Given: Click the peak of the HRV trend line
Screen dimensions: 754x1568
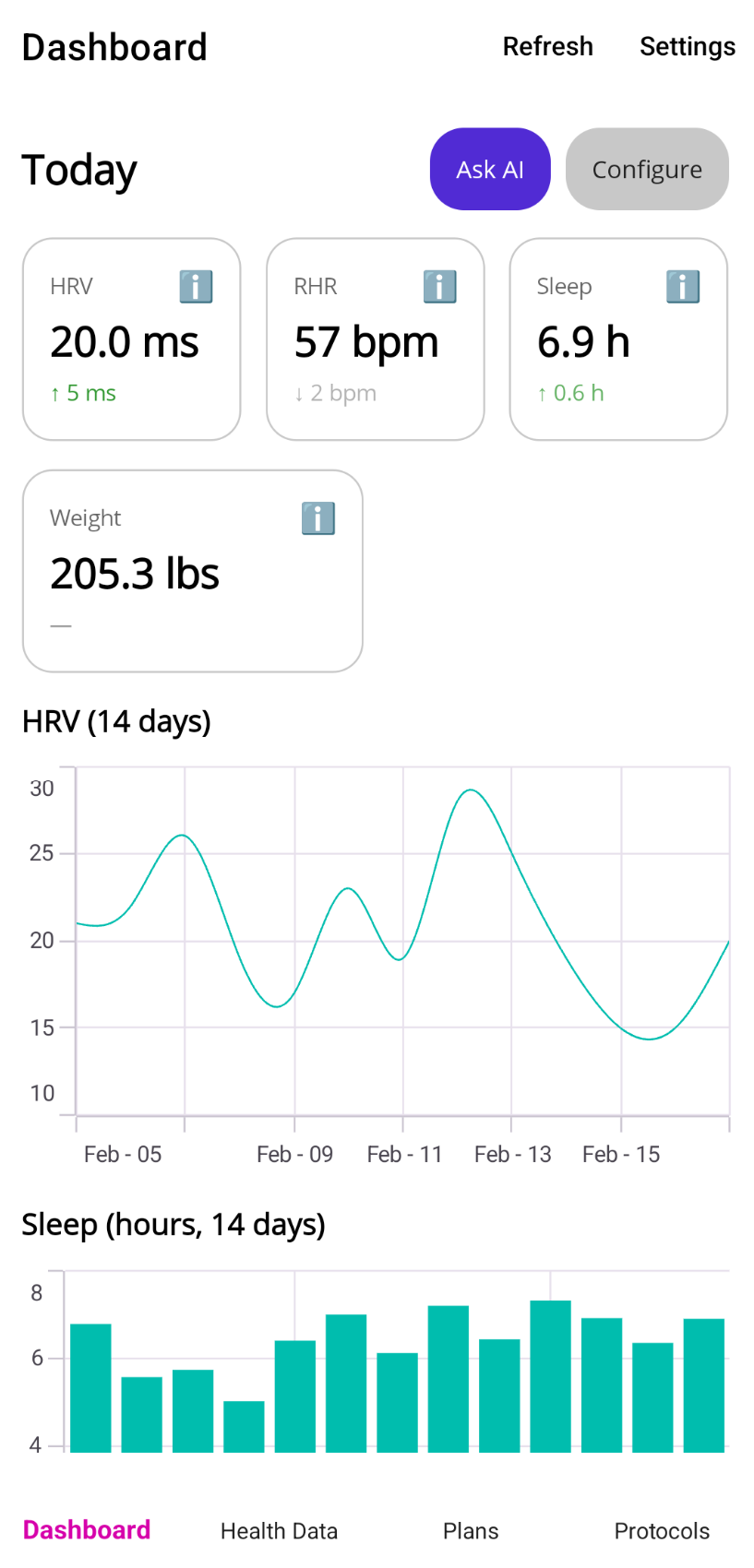Looking at the screenshot, I should click(471, 791).
